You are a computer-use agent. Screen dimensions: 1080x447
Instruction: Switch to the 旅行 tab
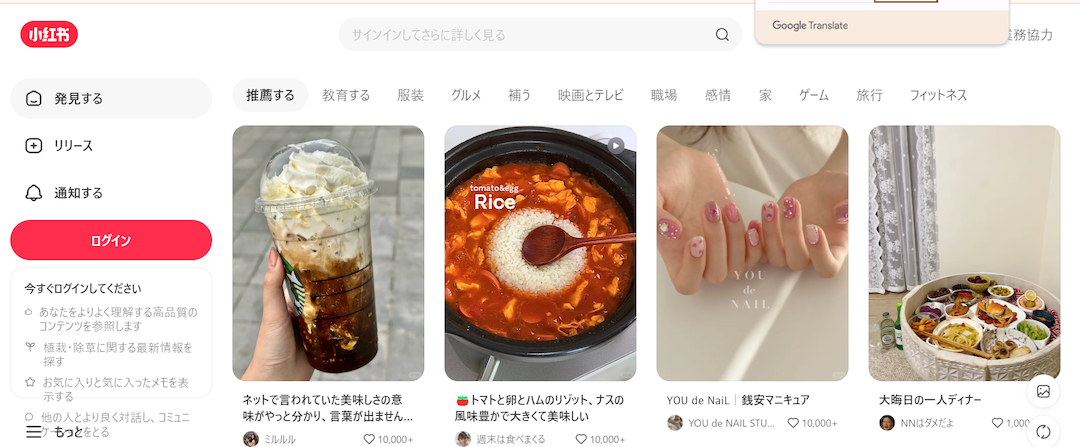[x=869, y=96]
